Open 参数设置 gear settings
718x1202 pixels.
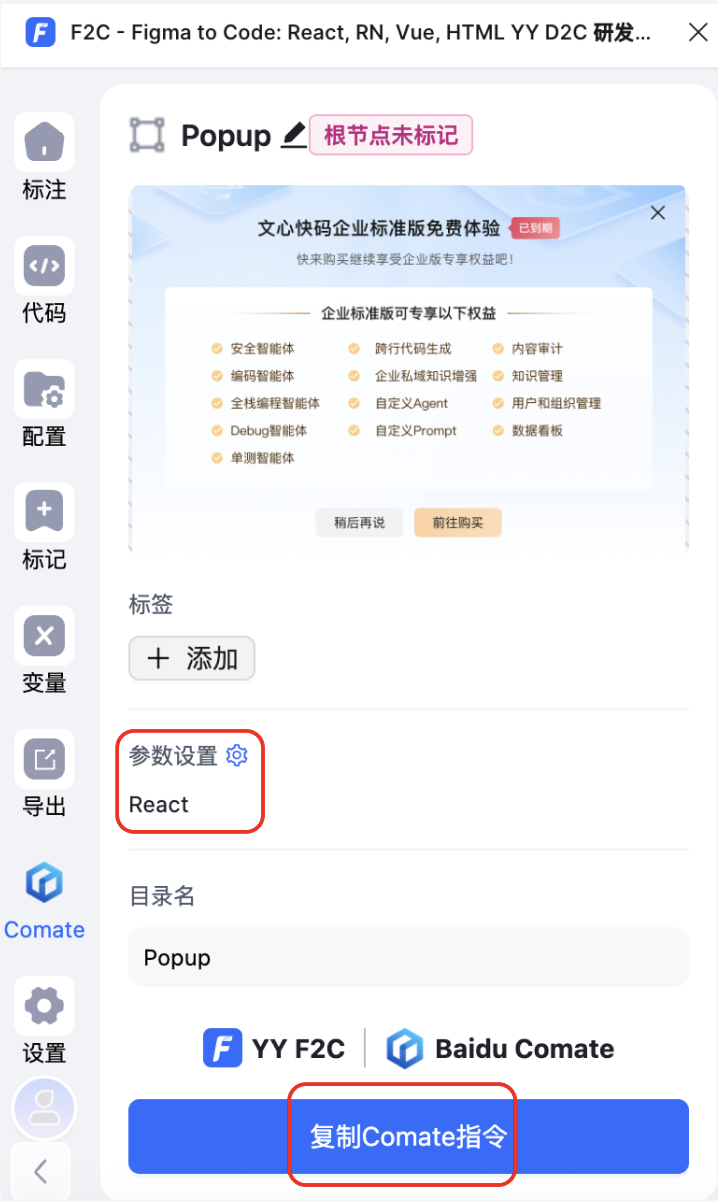click(237, 755)
